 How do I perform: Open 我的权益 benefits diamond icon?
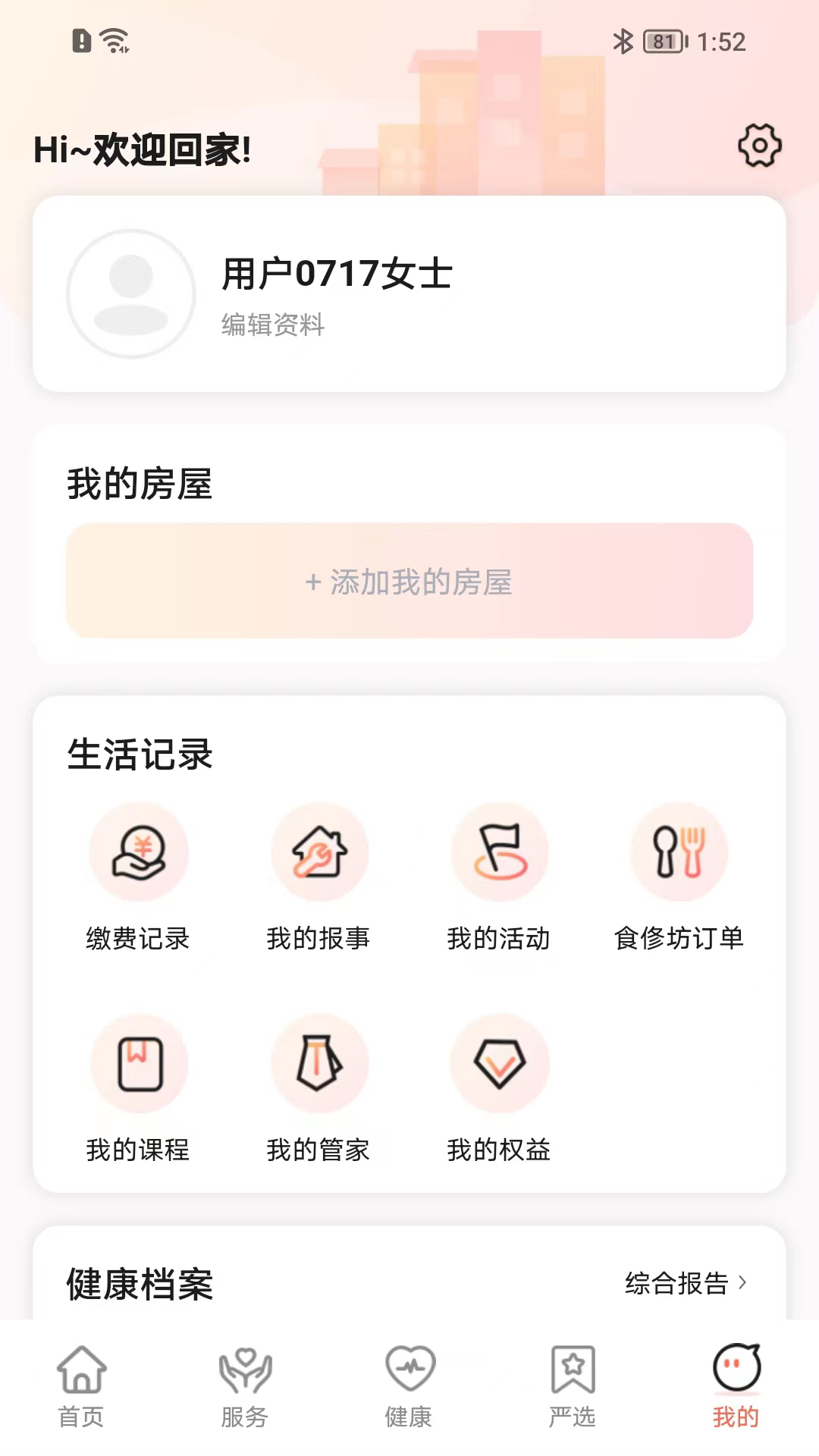(x=500, y=1064)
